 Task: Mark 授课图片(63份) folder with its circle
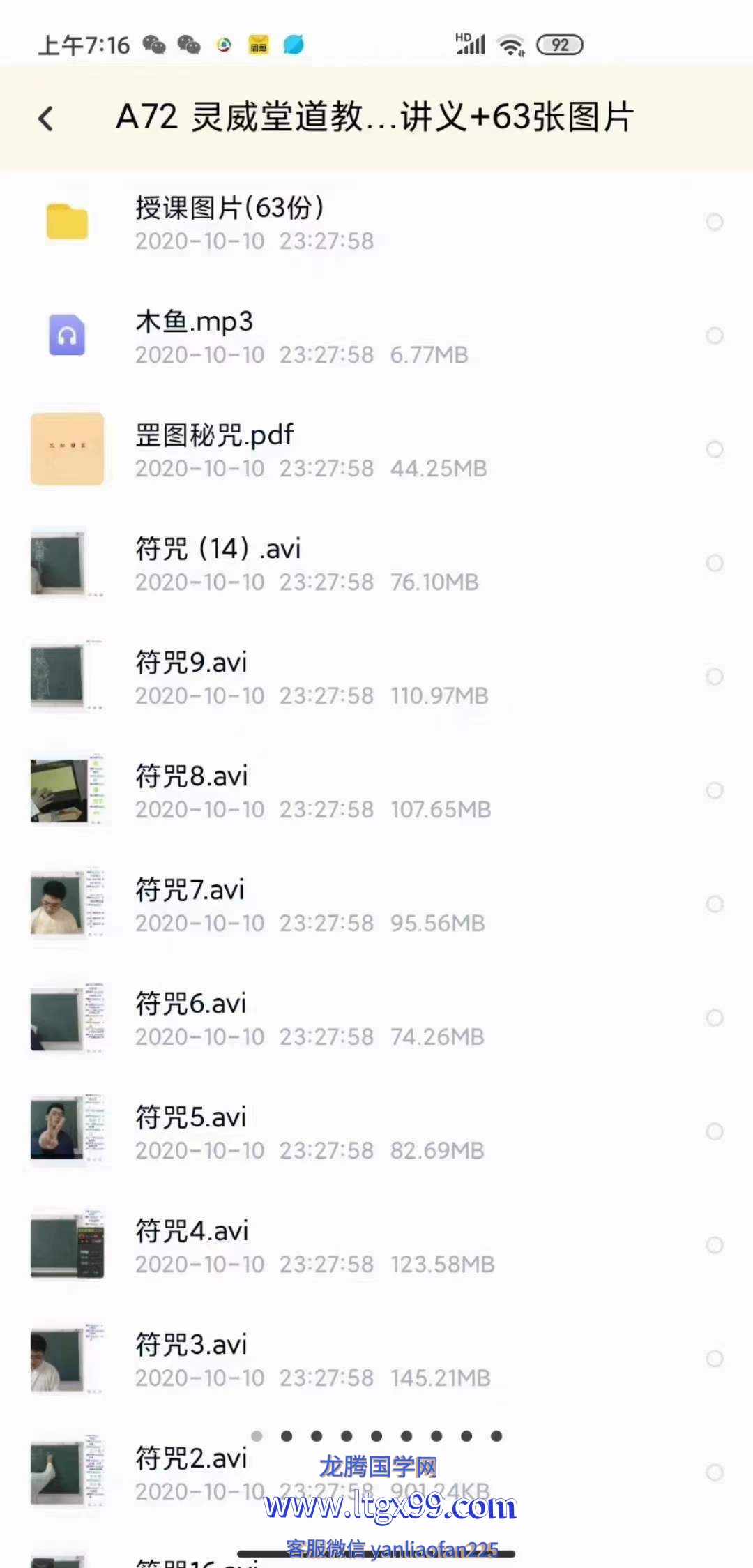pyautogui.click(x=715, y=223)
